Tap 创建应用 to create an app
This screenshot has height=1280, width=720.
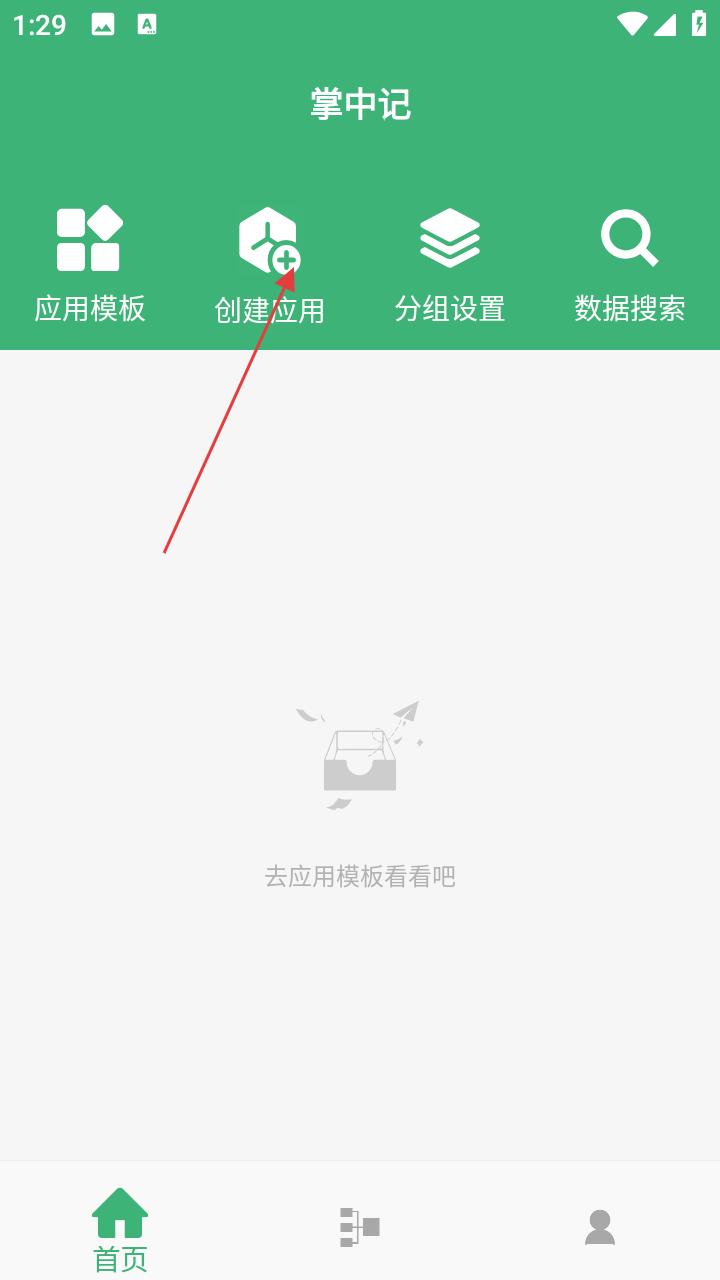(269, 264)
